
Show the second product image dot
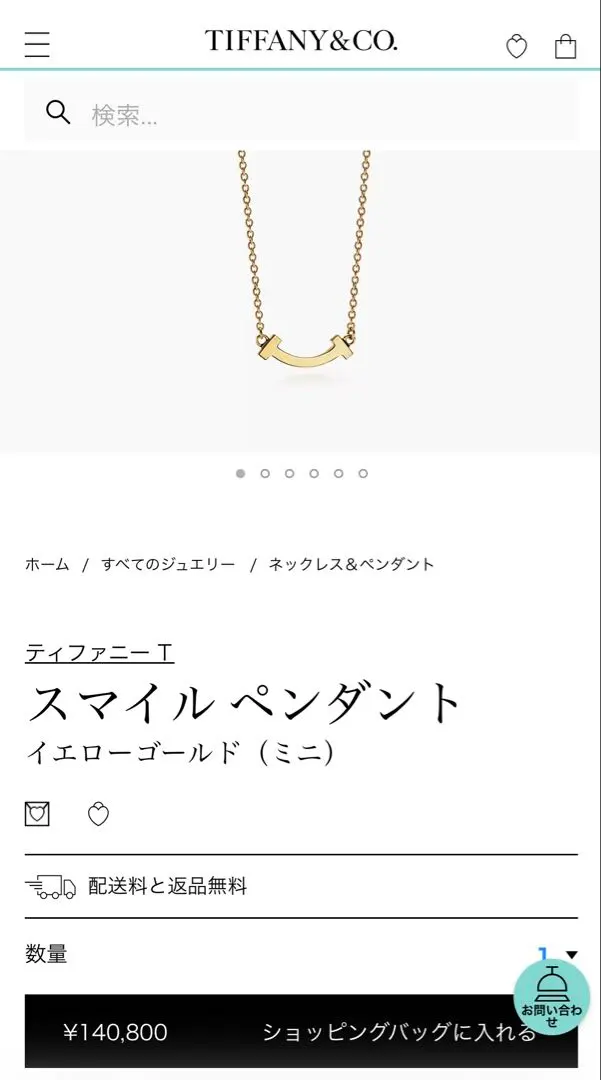coord(265,473)
